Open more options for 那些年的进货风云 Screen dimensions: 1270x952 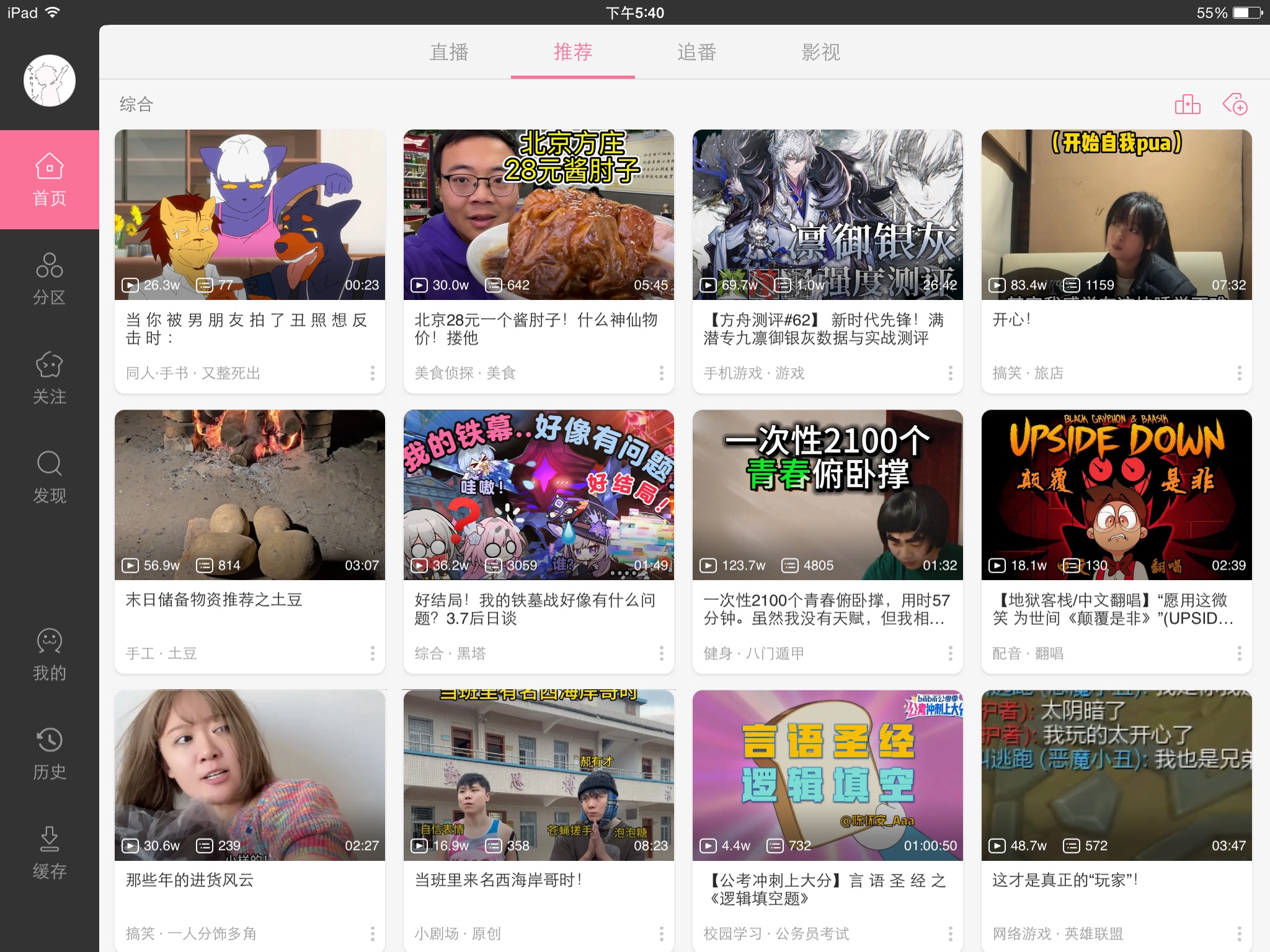click(372, 933)
